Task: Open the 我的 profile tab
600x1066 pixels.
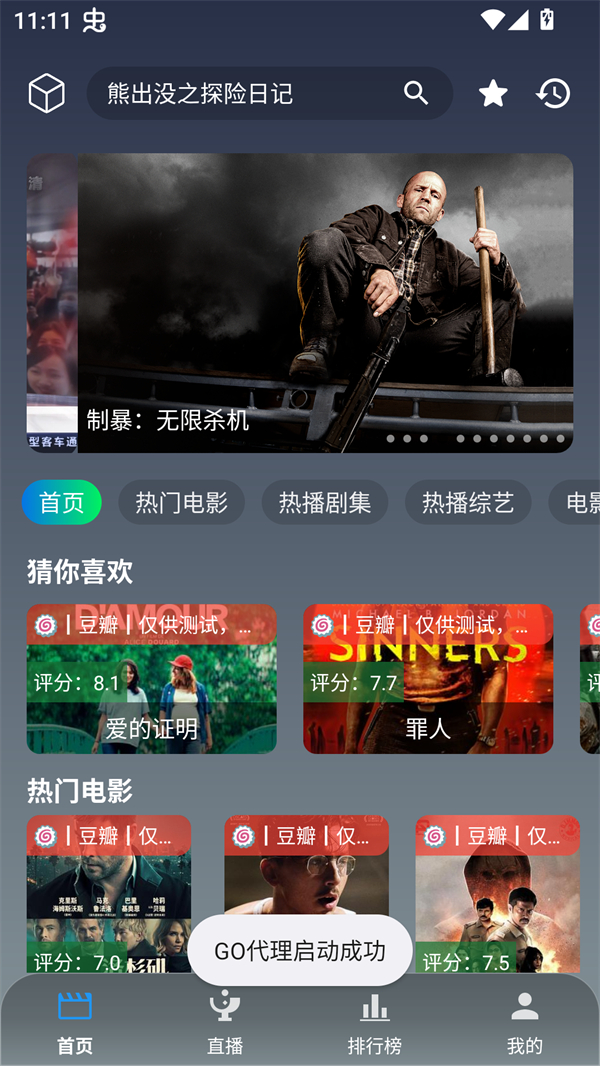Action: point(525,1025)
